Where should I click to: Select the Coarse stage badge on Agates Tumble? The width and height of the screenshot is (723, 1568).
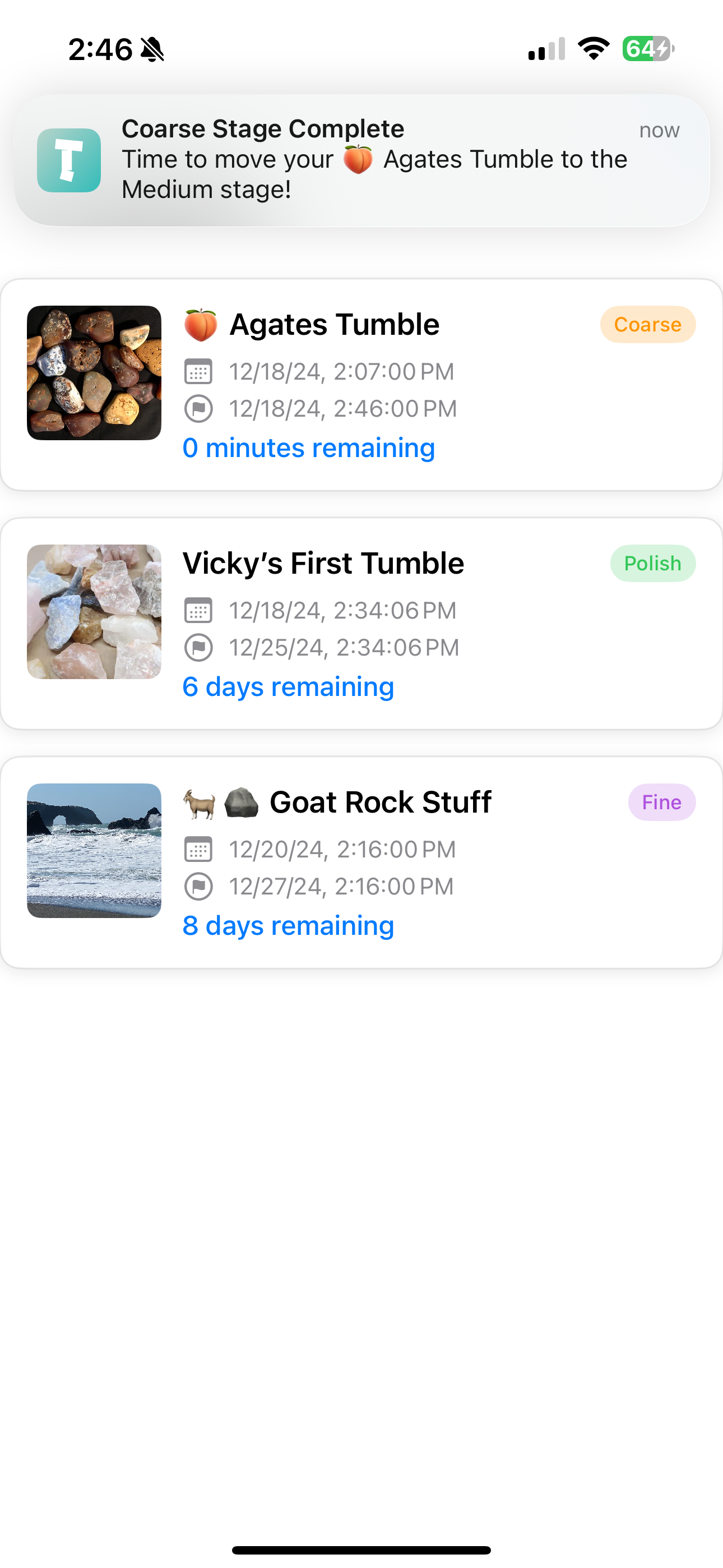(x=647, y=325)
